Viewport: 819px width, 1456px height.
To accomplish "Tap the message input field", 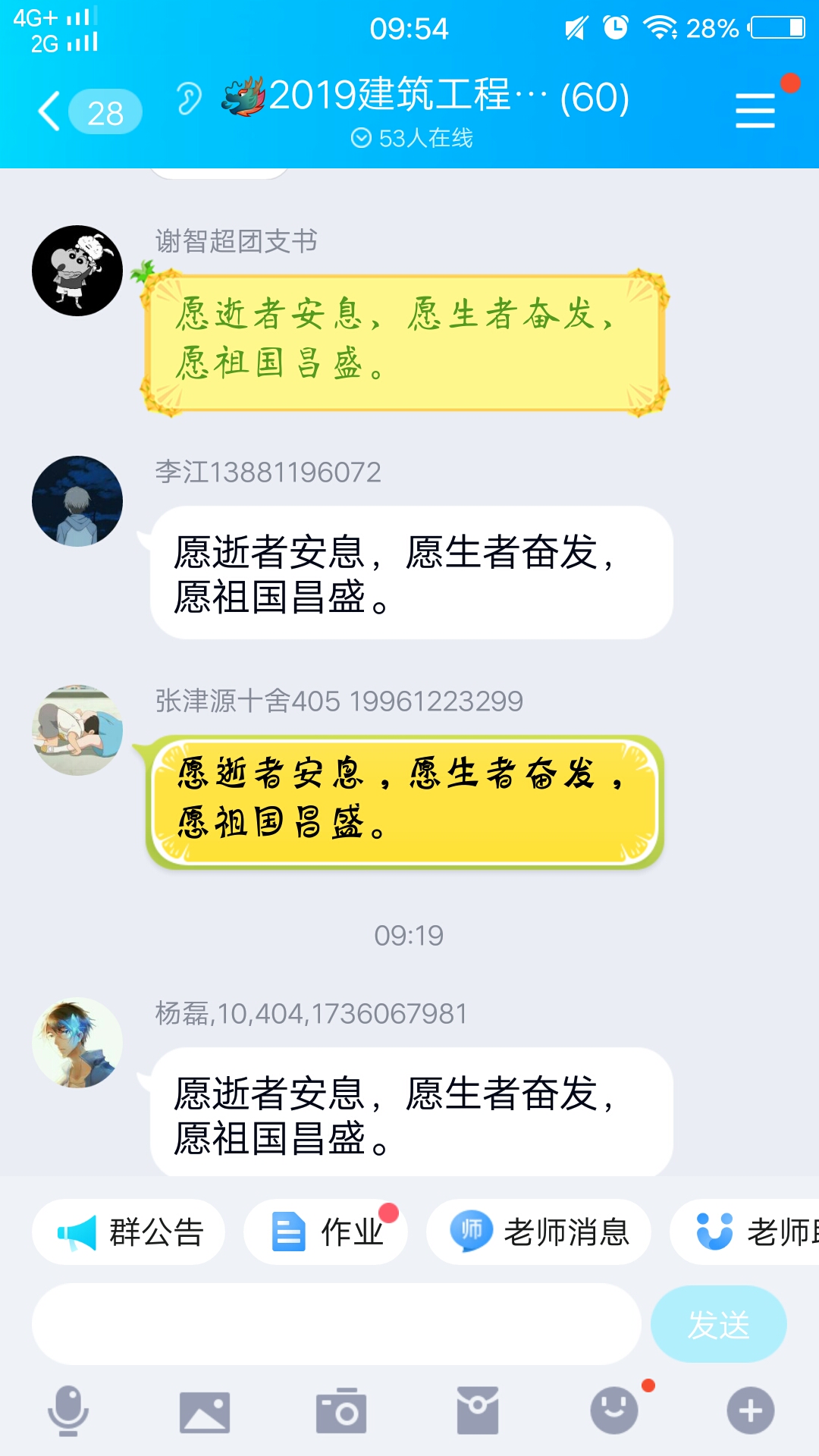I will 336,1324.
